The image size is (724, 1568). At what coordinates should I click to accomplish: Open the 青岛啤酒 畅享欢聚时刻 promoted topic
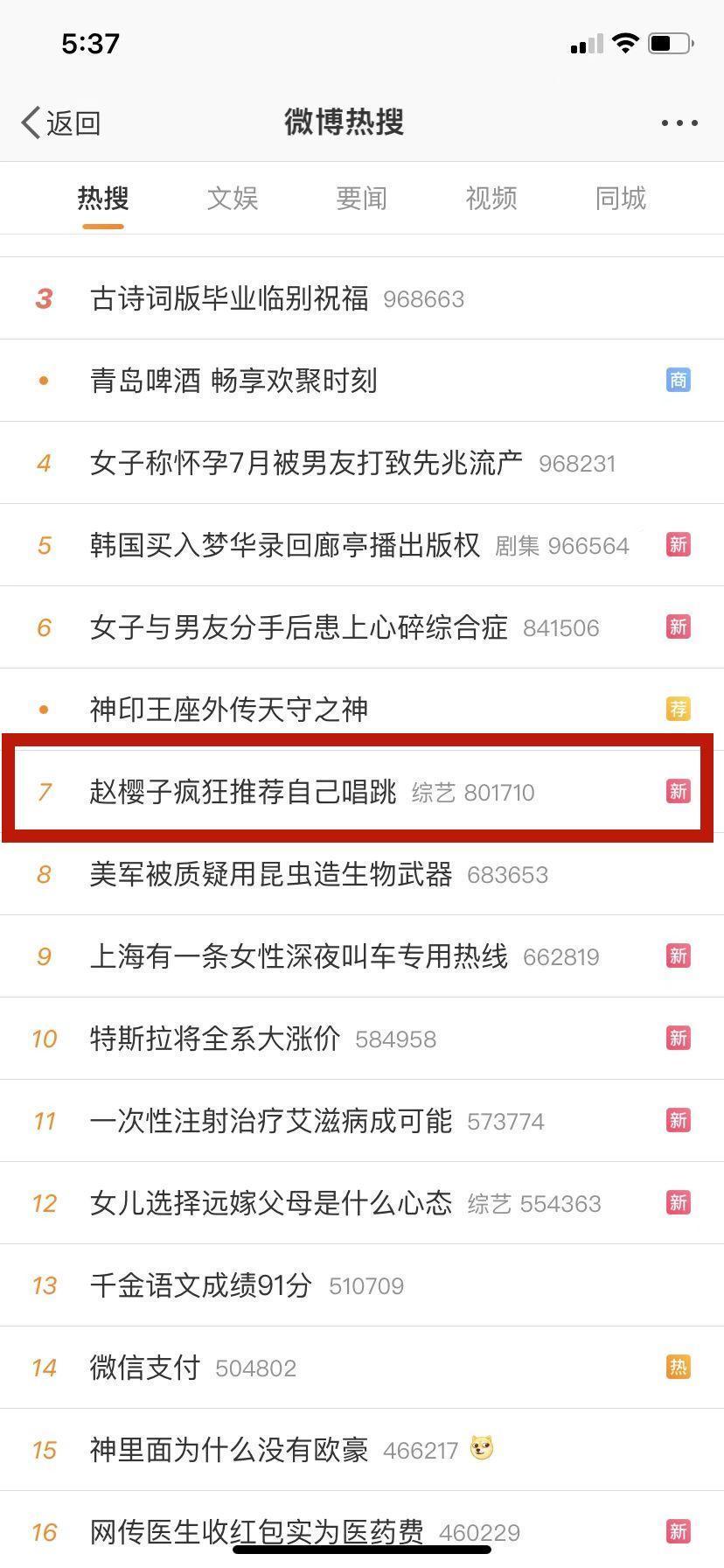point(233,381)
